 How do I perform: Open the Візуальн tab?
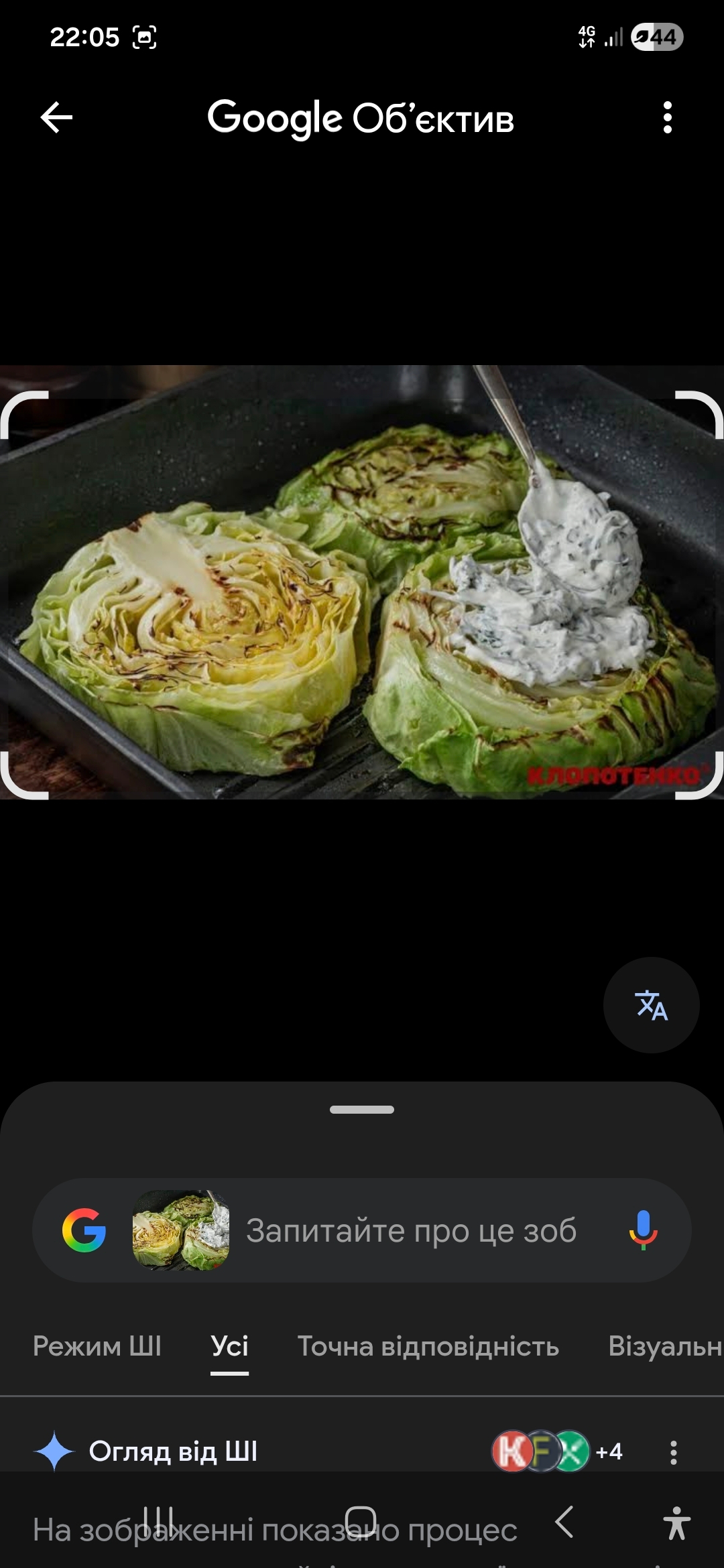[665, 1346]
